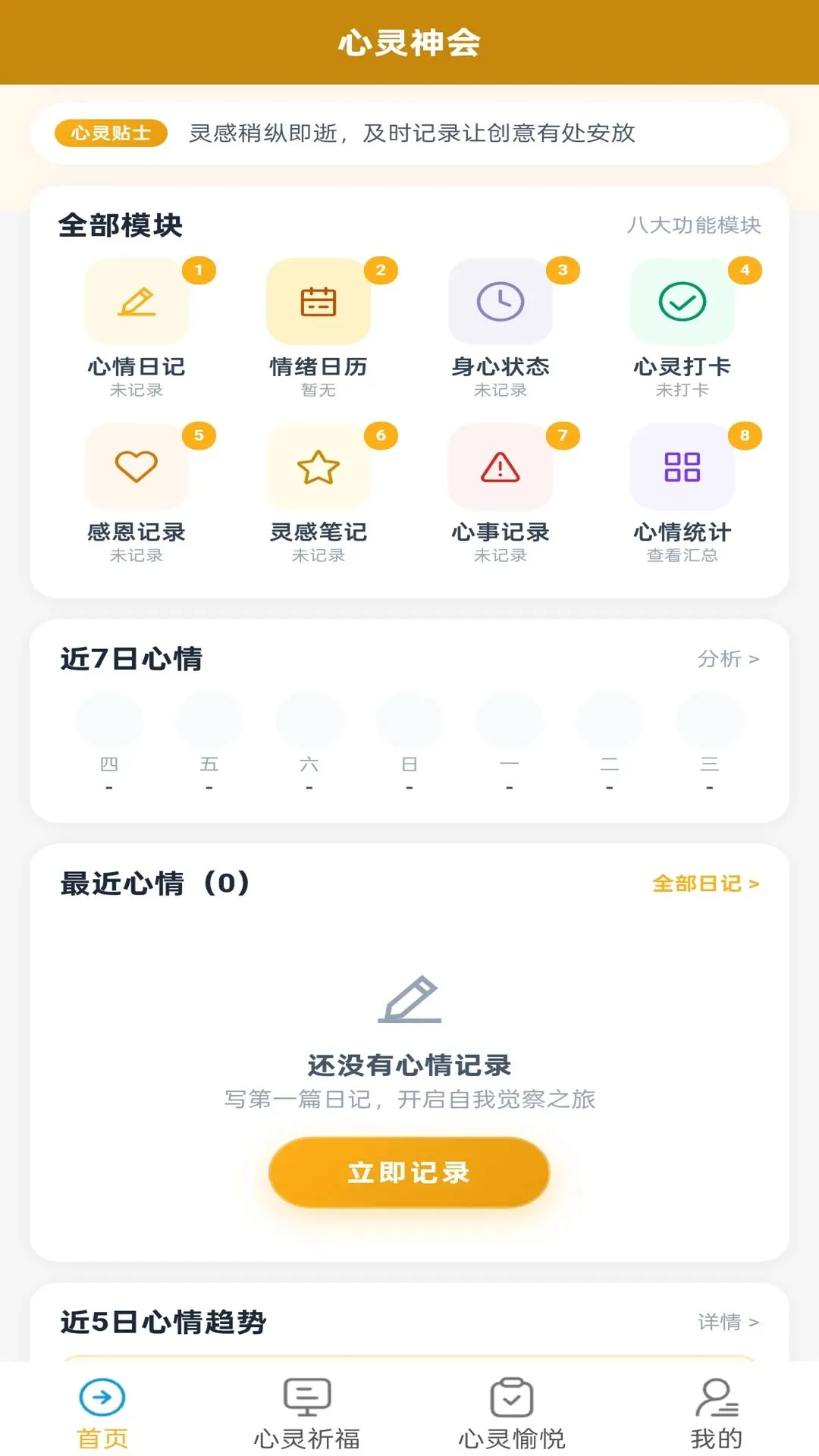
Task: Open the 感恩记录 module
Action: pos(136,493)
